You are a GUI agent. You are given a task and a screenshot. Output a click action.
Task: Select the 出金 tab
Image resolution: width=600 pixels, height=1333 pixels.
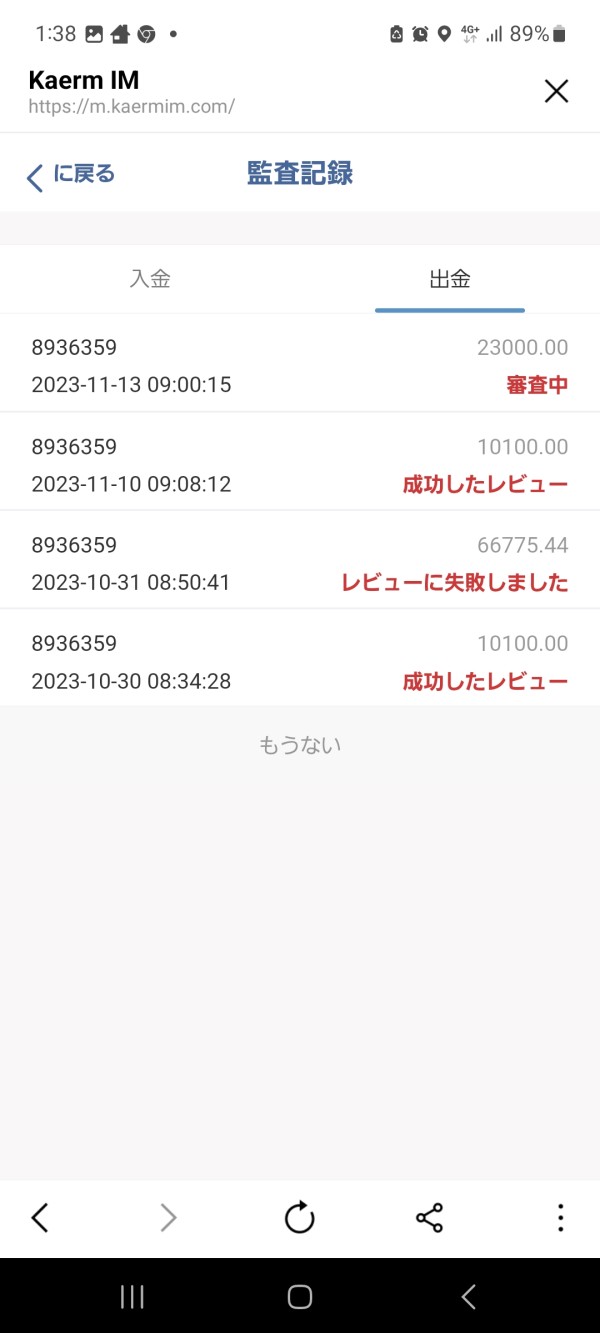[x=450, y=279]
